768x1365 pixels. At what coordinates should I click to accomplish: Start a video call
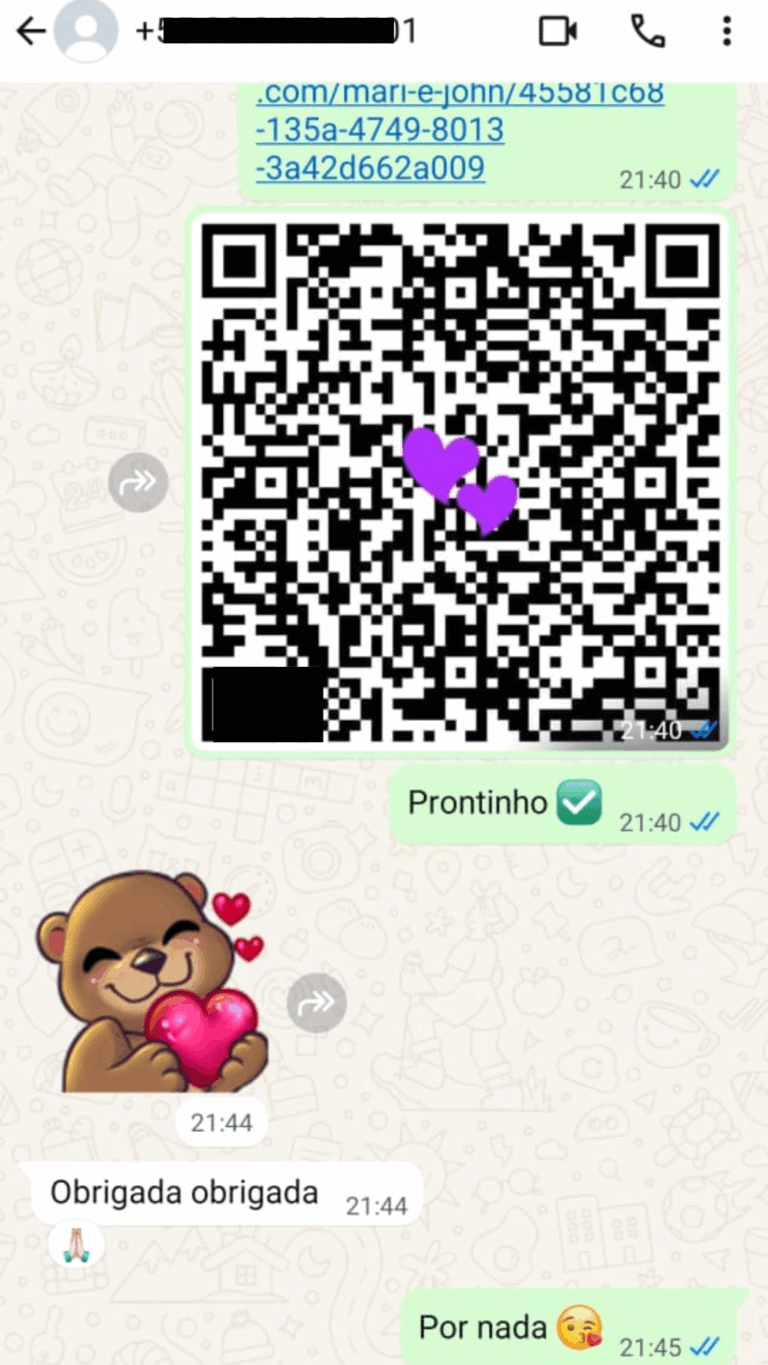pos(558,32)
